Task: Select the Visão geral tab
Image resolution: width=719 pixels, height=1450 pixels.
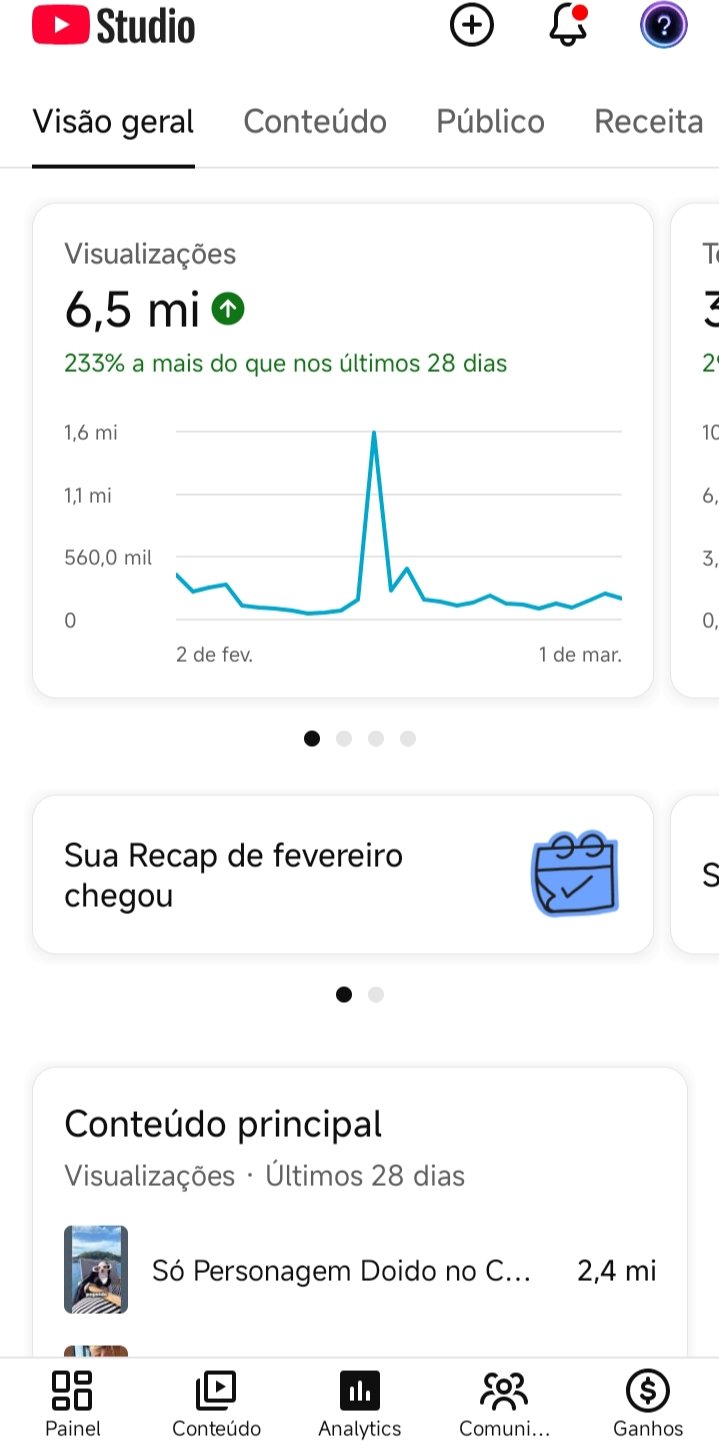Action: pos(113,122)
